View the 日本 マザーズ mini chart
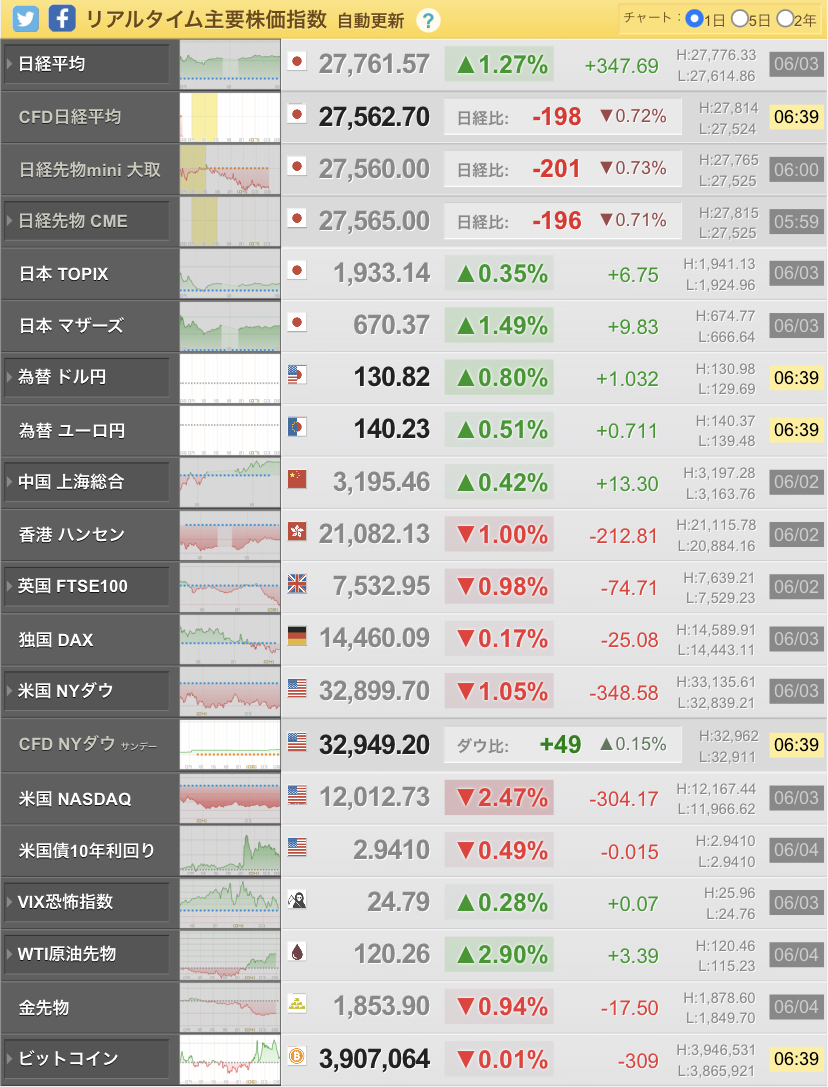 pyautogui.click(x=230, y=326)
